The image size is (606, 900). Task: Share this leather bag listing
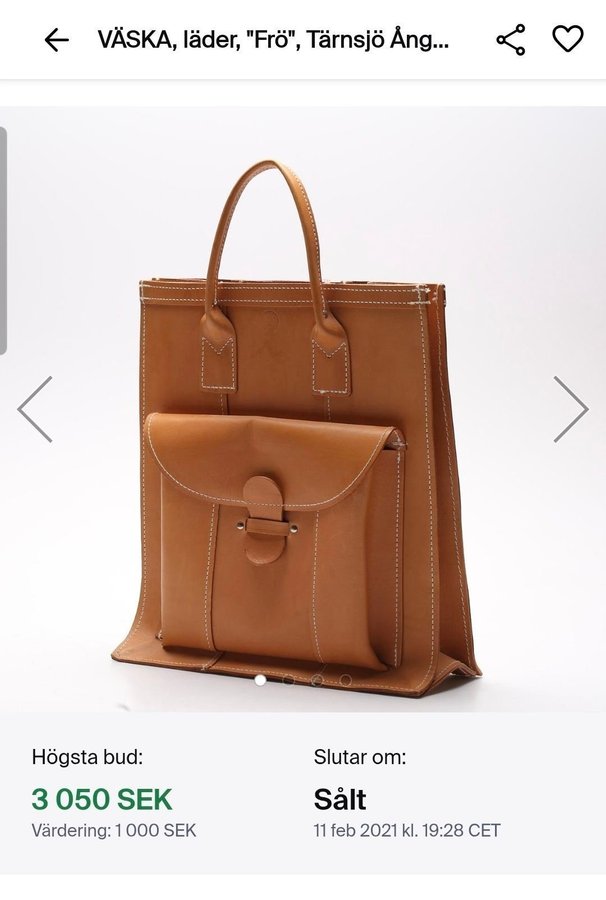tap(511, 40)
